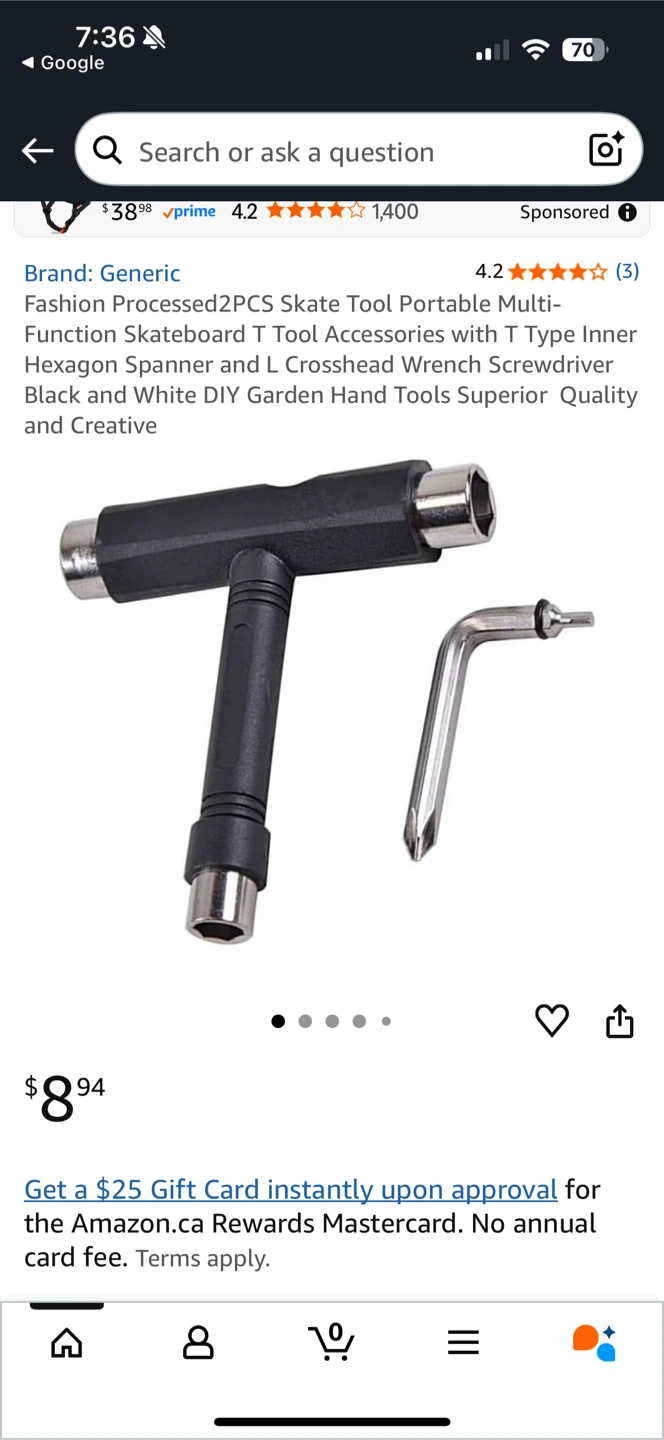Add this skate tool to wish list

click(552, 1020)
